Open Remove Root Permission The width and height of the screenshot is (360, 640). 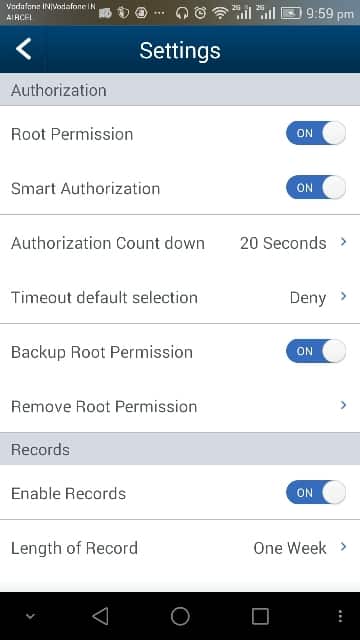(180, 406)
